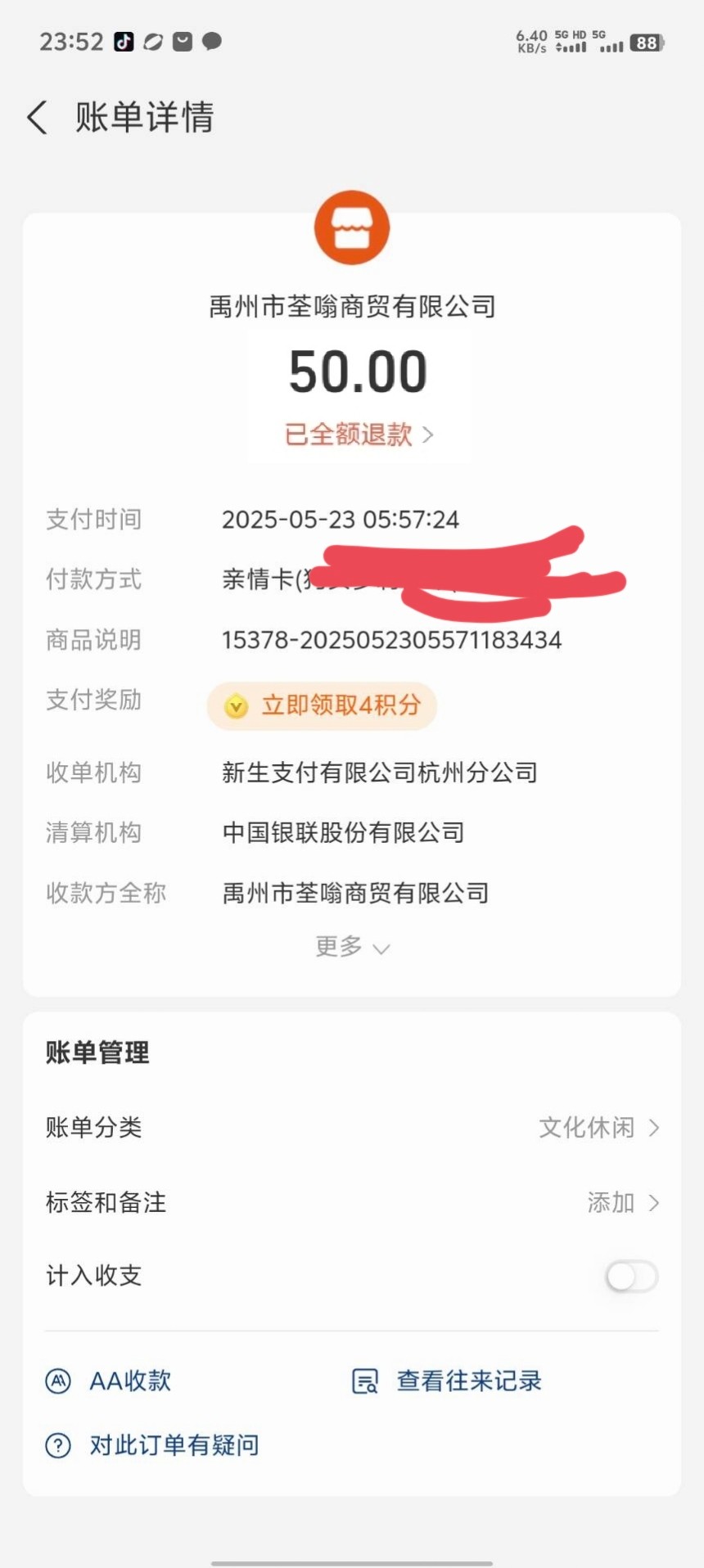Add a tag via 标签和备注
The height and width of the screenshot is (1568, 704).
[x=352, y=1202]
